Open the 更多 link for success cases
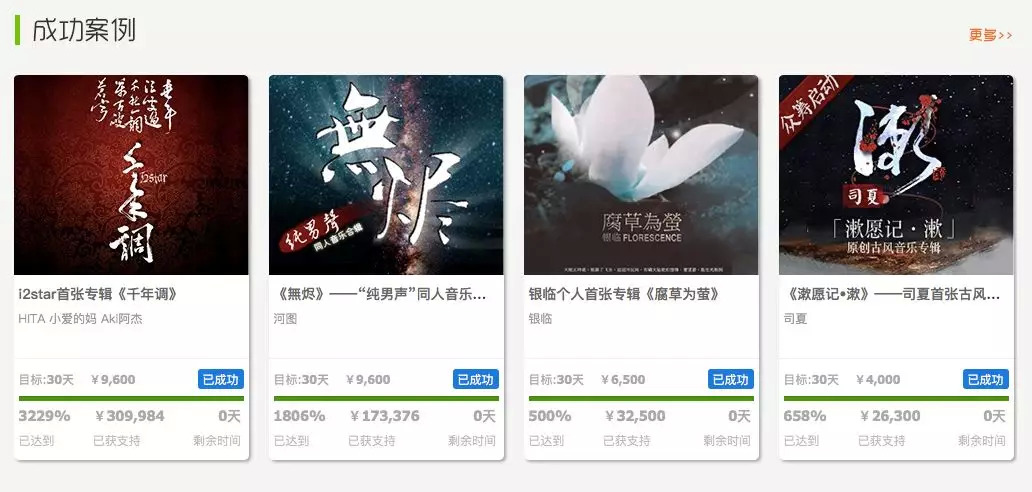This screenshot has width=1032, height=492. (989, 35)
